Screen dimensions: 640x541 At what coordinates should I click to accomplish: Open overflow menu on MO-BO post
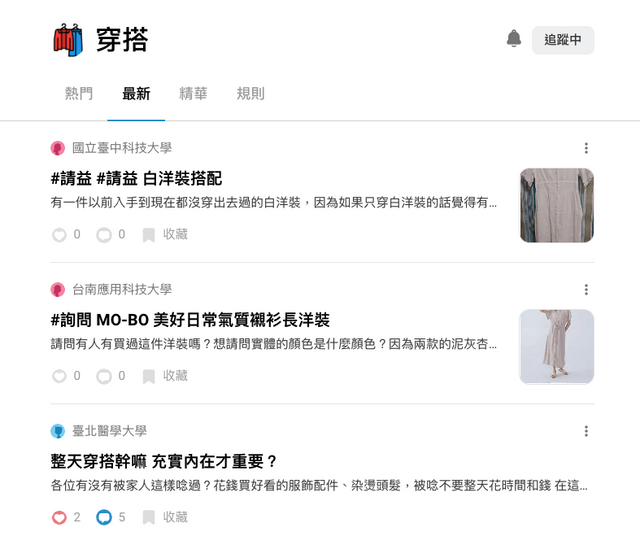pos(586,289)
